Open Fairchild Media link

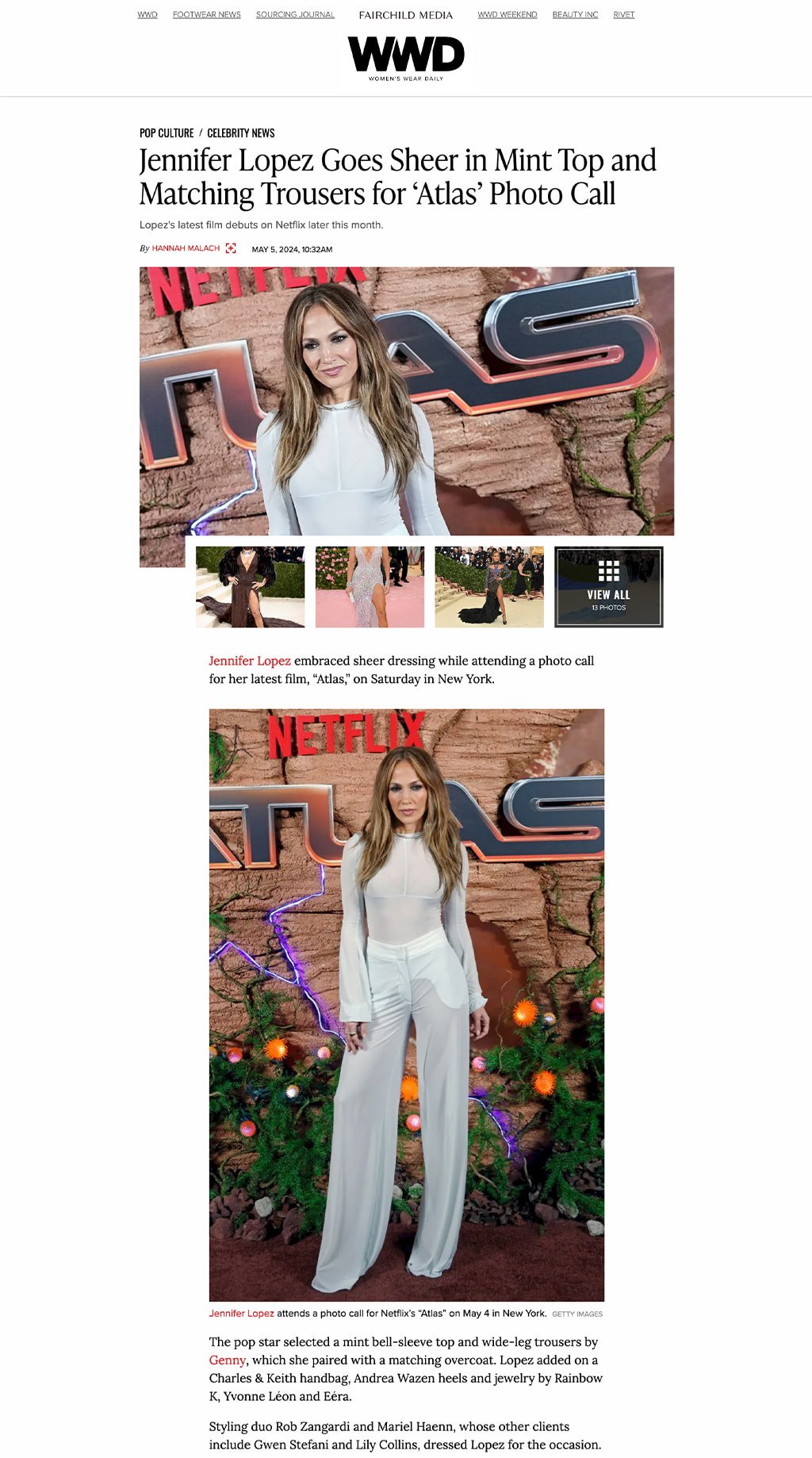click(405, 15)
